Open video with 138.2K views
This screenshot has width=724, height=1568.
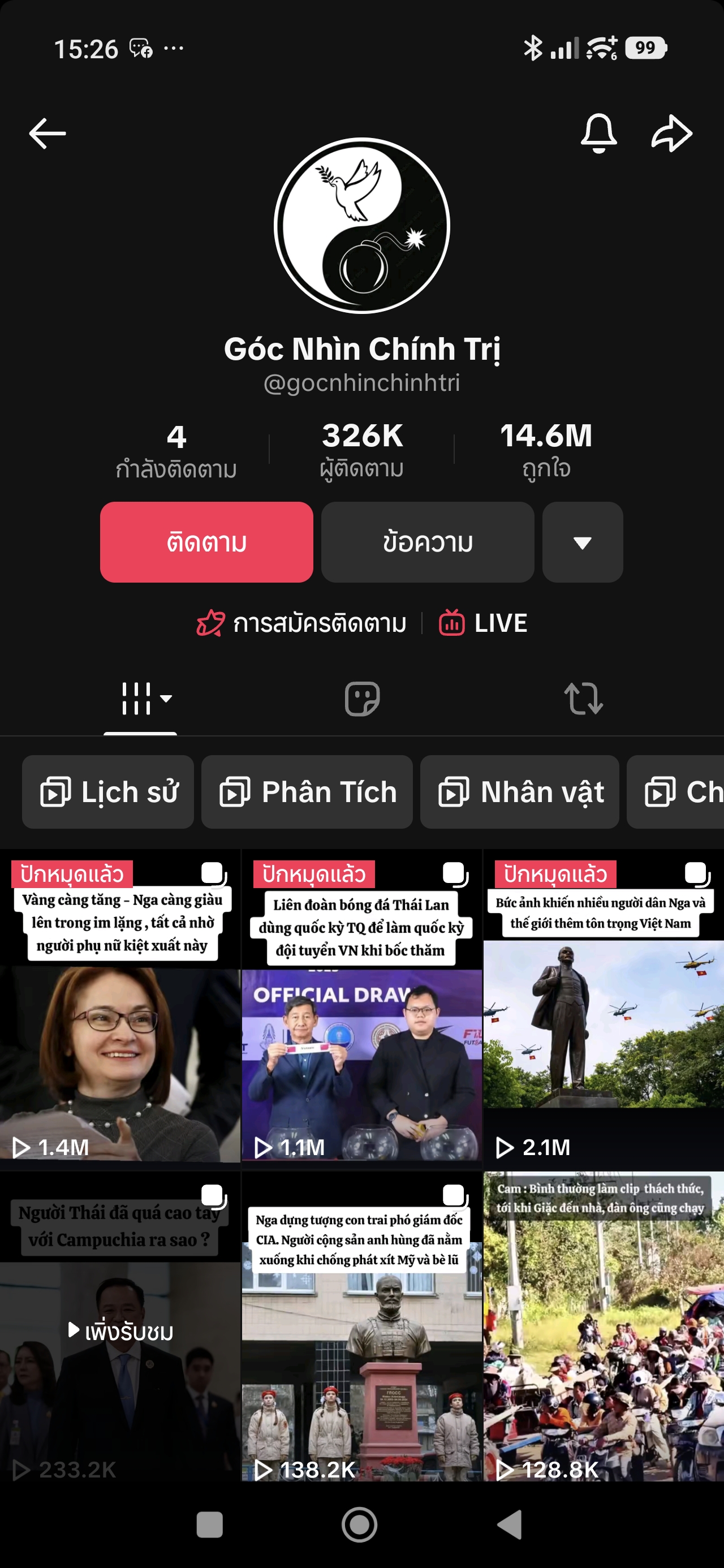pos(361,1327)
